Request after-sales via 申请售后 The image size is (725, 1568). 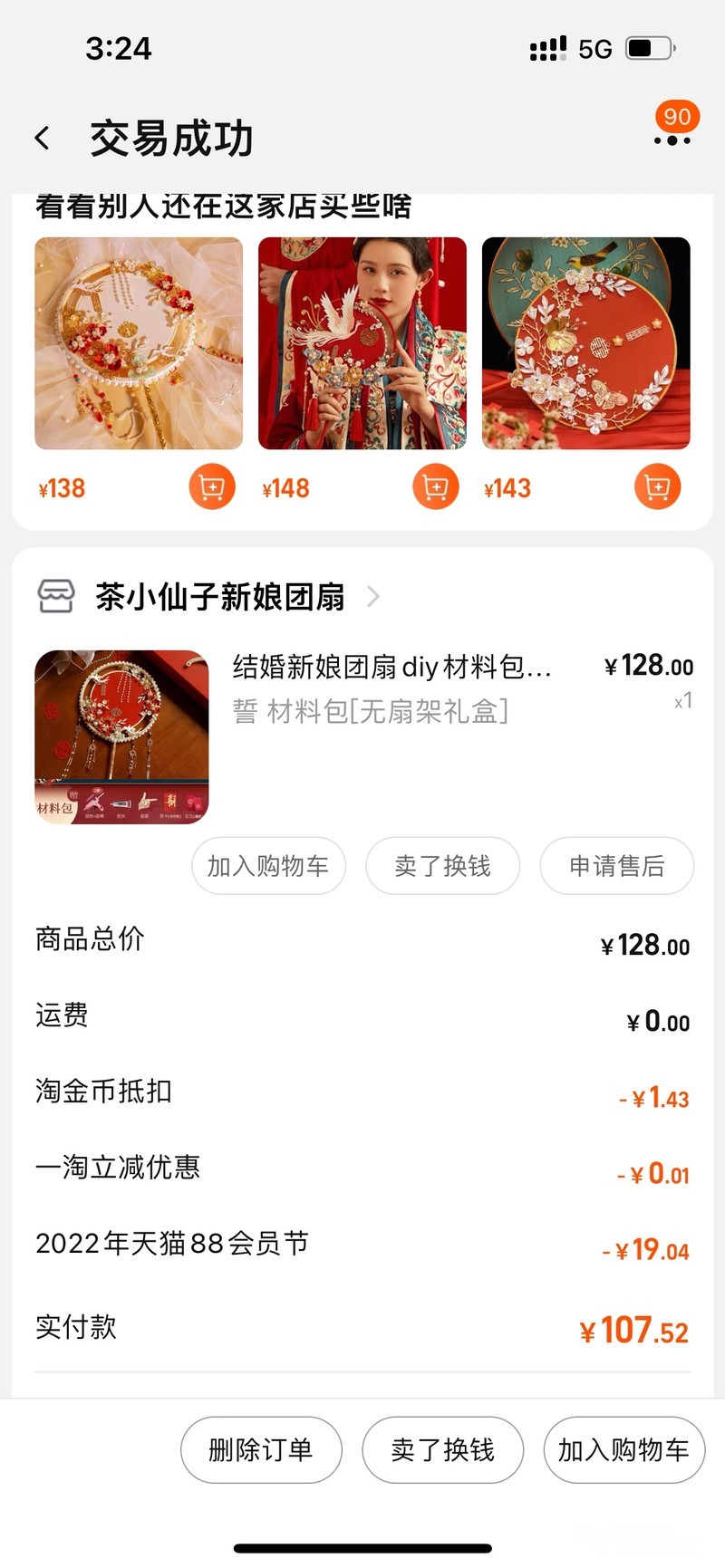click(616, 866)
